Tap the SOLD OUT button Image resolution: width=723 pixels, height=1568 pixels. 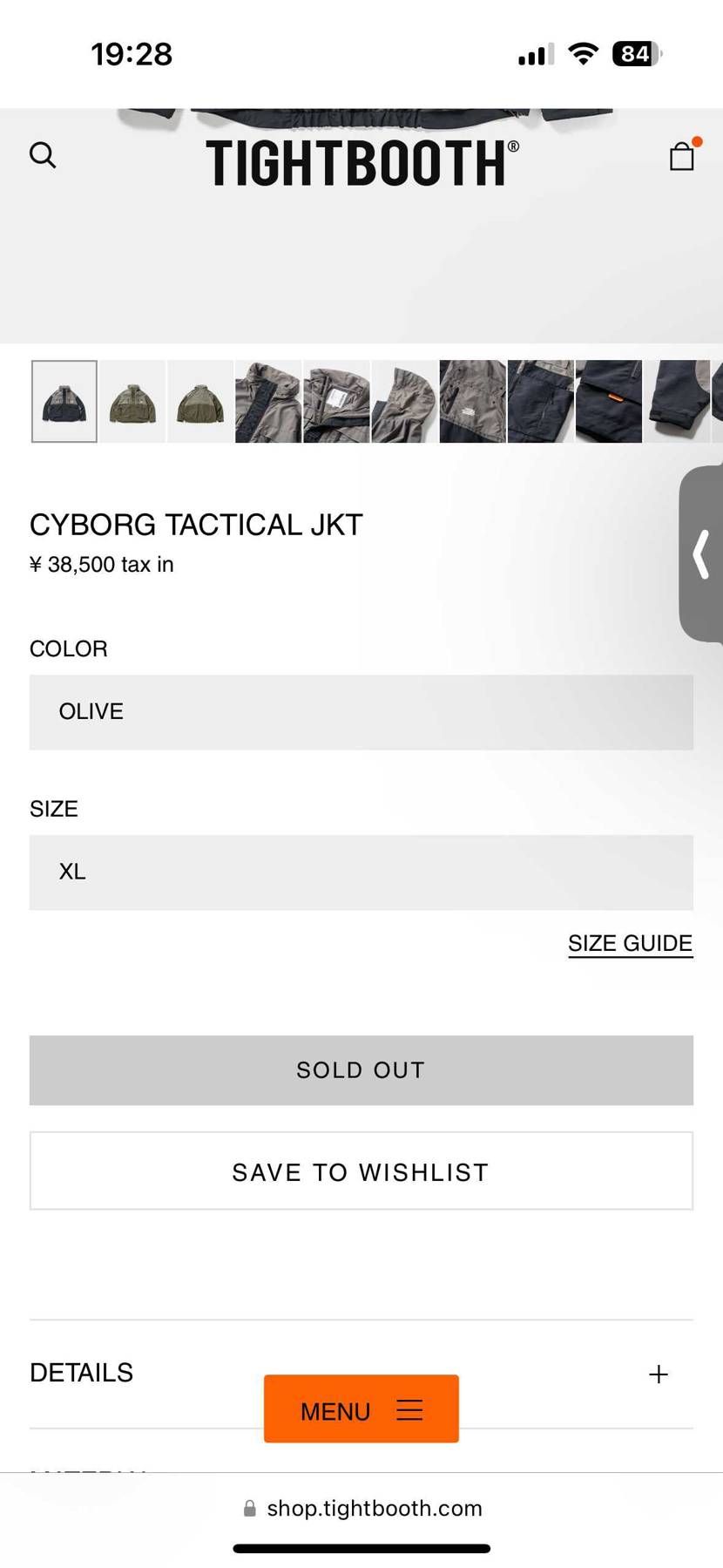coord(361,1070)
